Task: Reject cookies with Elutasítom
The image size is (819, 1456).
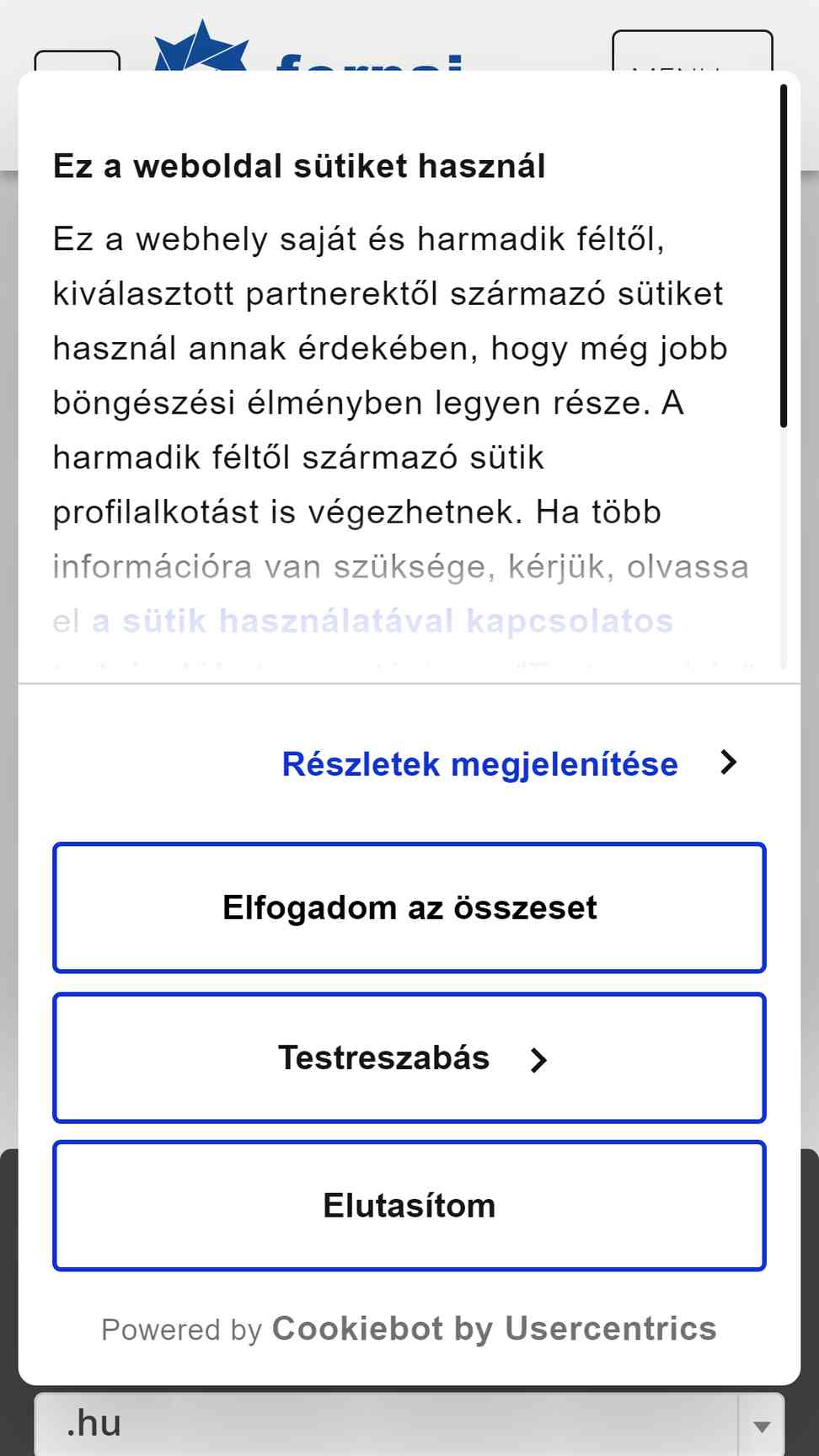Action: tap(409, 1206)
